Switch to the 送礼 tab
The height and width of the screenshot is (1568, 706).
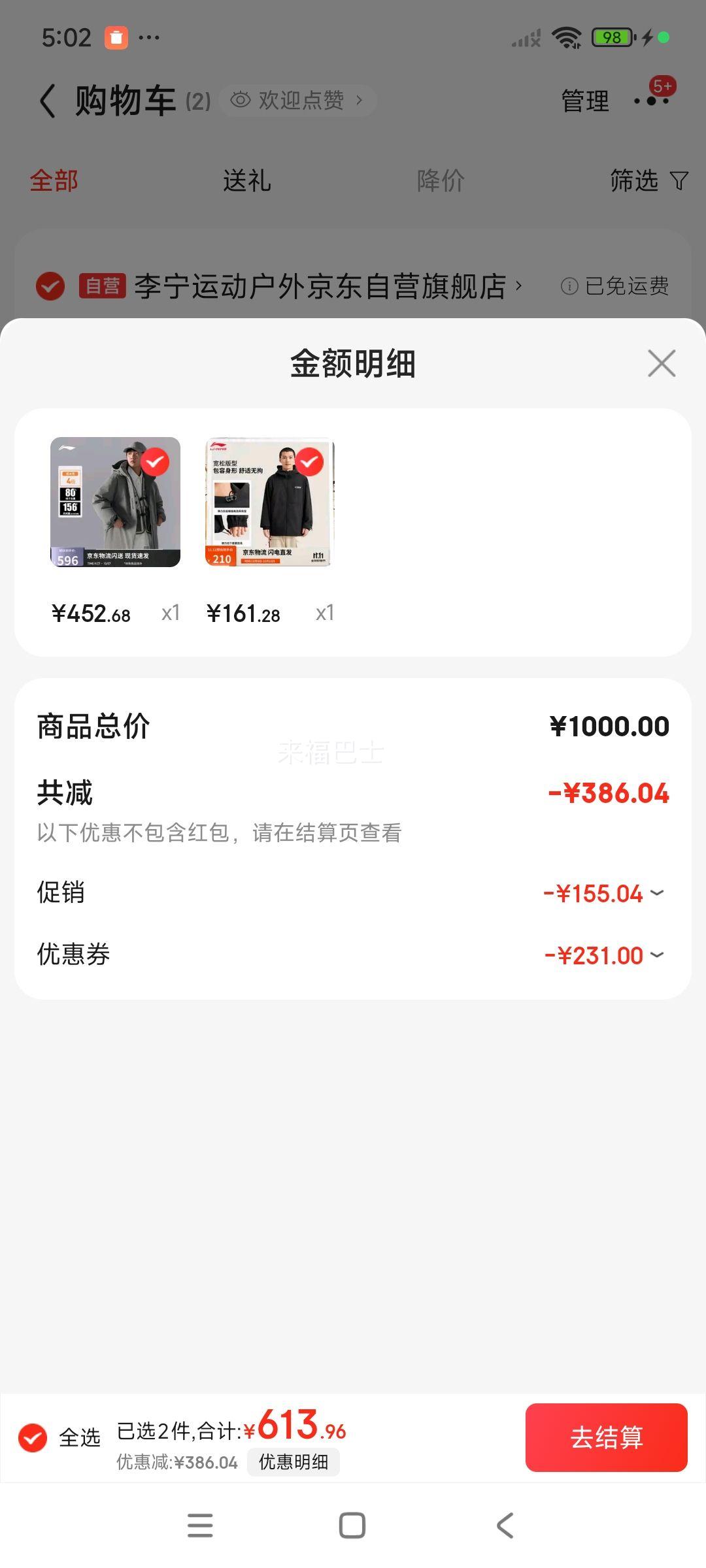[246, 181]
